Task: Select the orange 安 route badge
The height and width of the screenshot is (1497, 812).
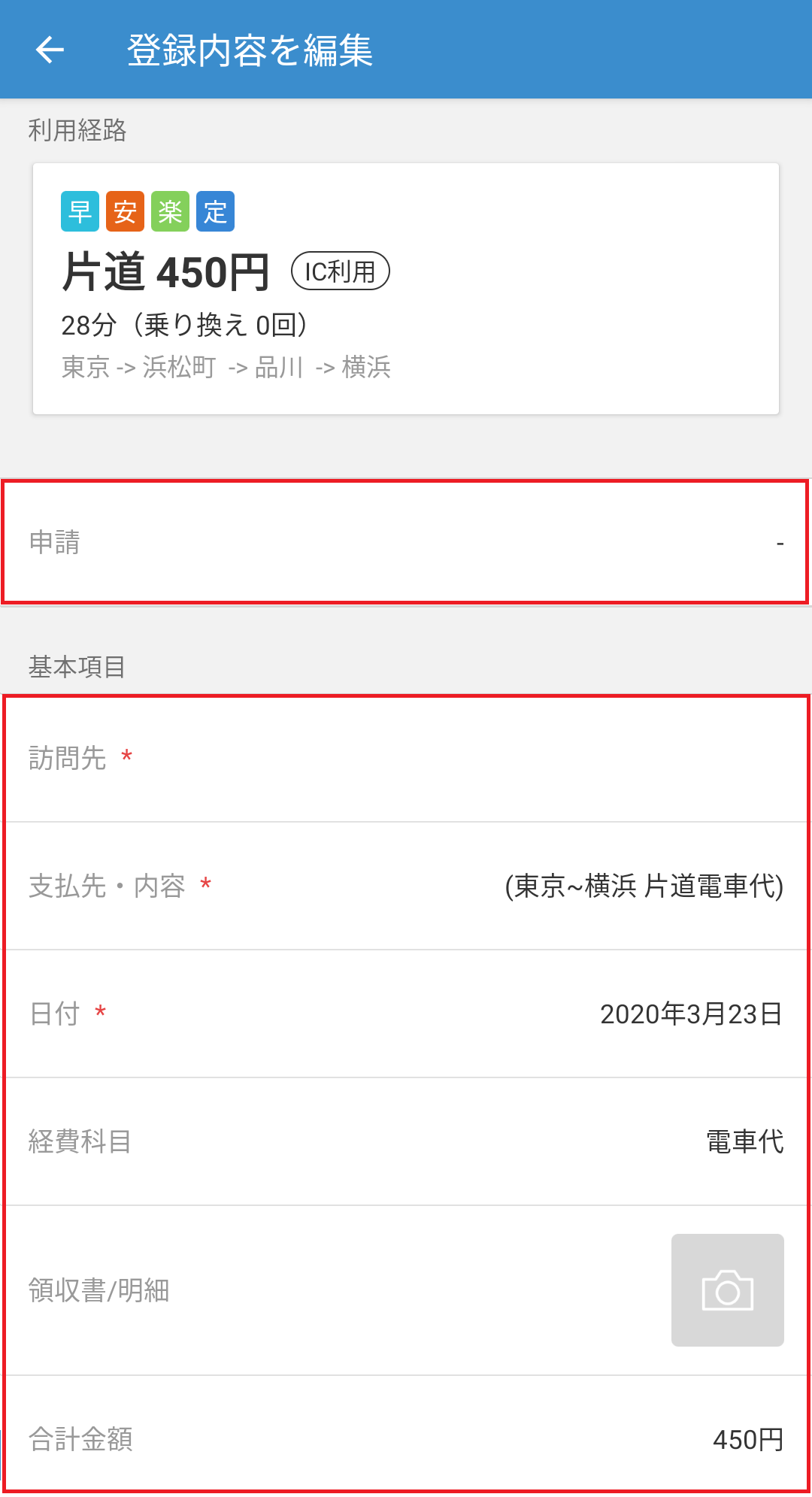Action: point(123,211)
